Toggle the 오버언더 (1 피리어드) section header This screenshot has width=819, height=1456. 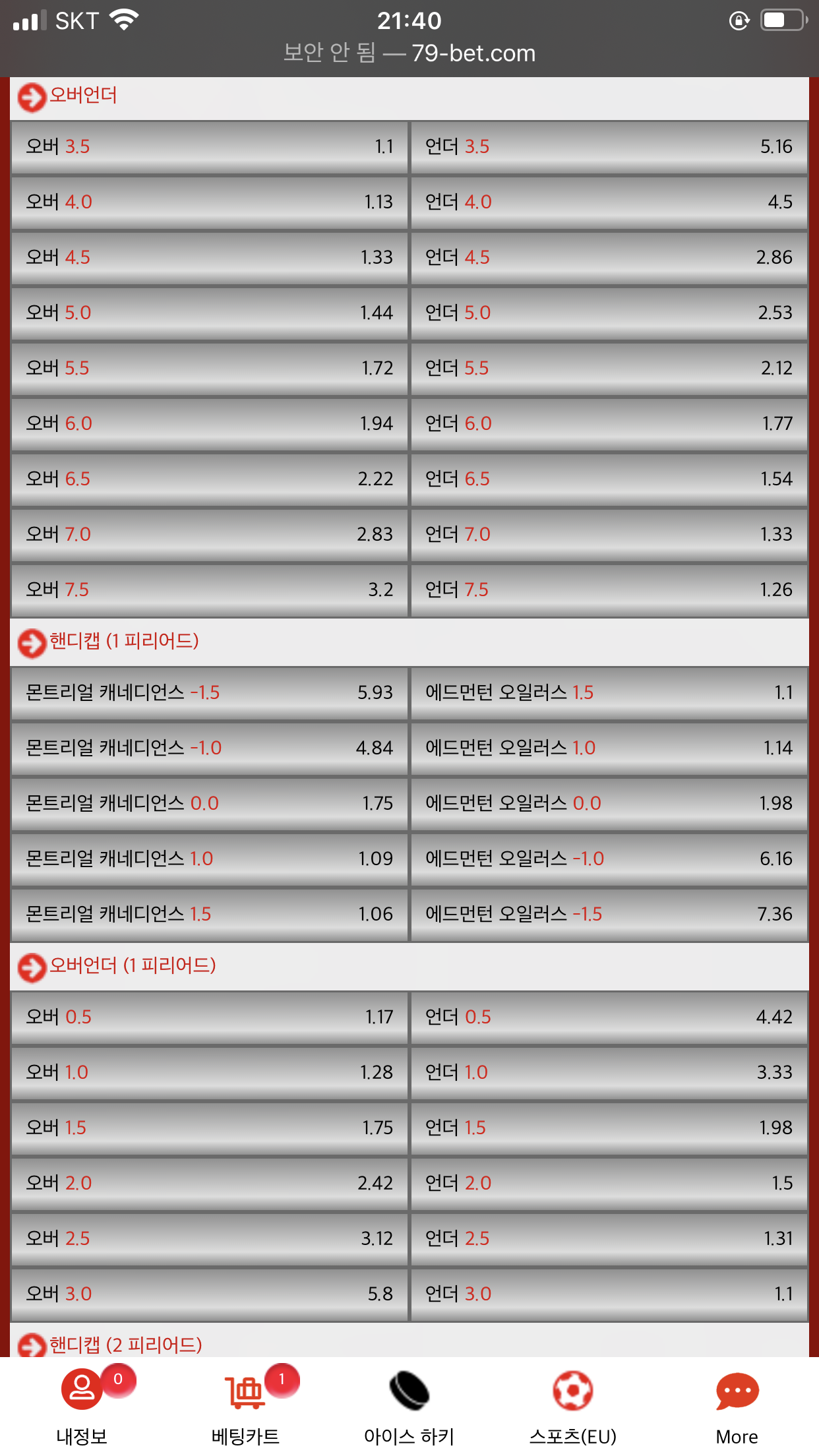[409, 966]
